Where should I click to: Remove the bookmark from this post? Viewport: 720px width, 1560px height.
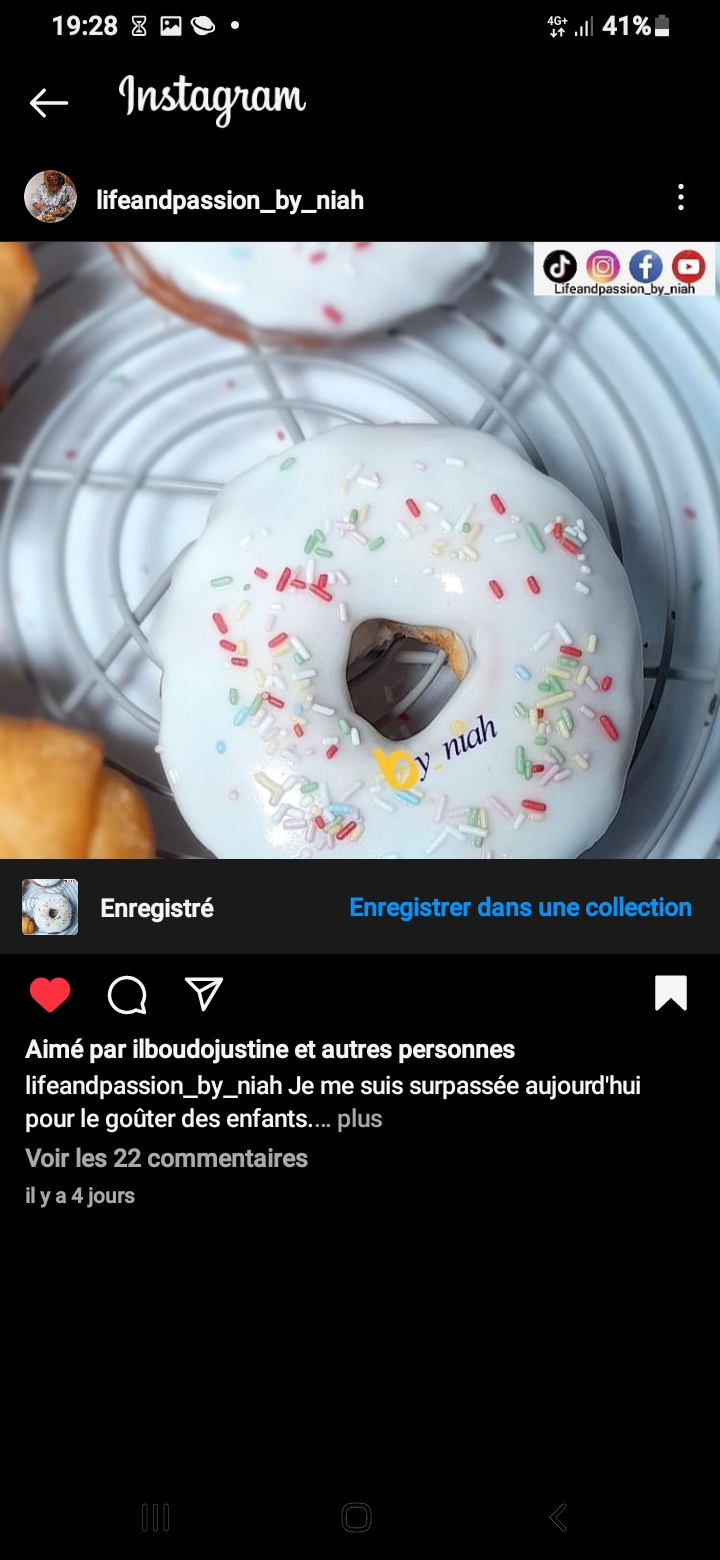670,993
